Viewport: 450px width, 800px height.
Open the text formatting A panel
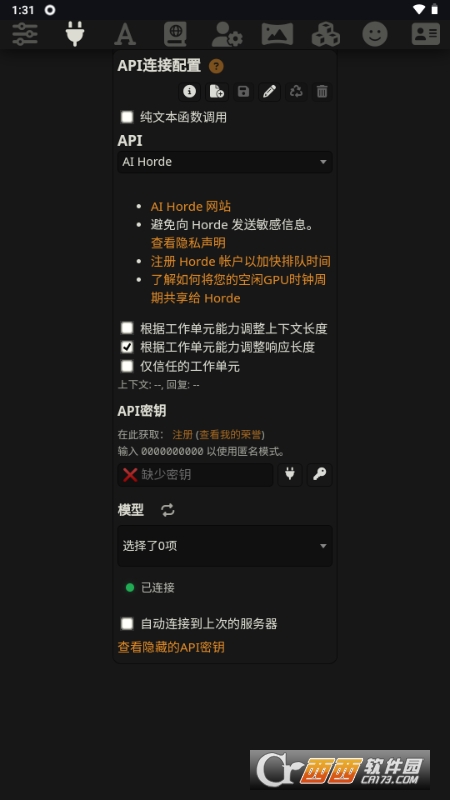[125, 34]
